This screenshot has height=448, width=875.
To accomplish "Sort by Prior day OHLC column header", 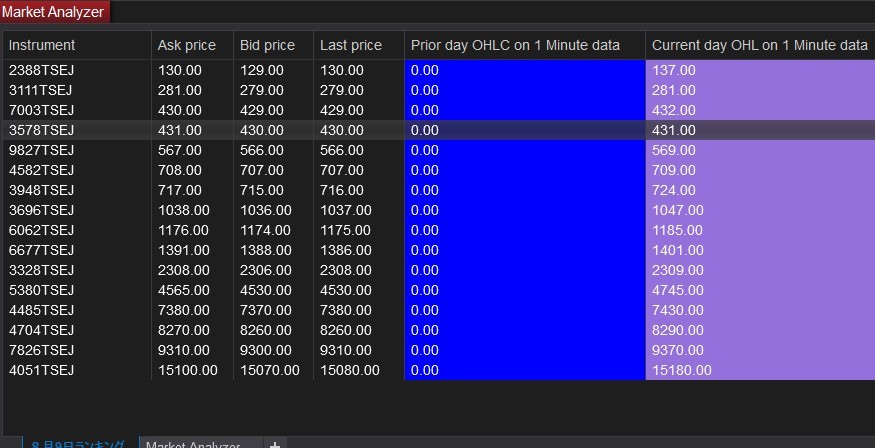I will (515, 45).
